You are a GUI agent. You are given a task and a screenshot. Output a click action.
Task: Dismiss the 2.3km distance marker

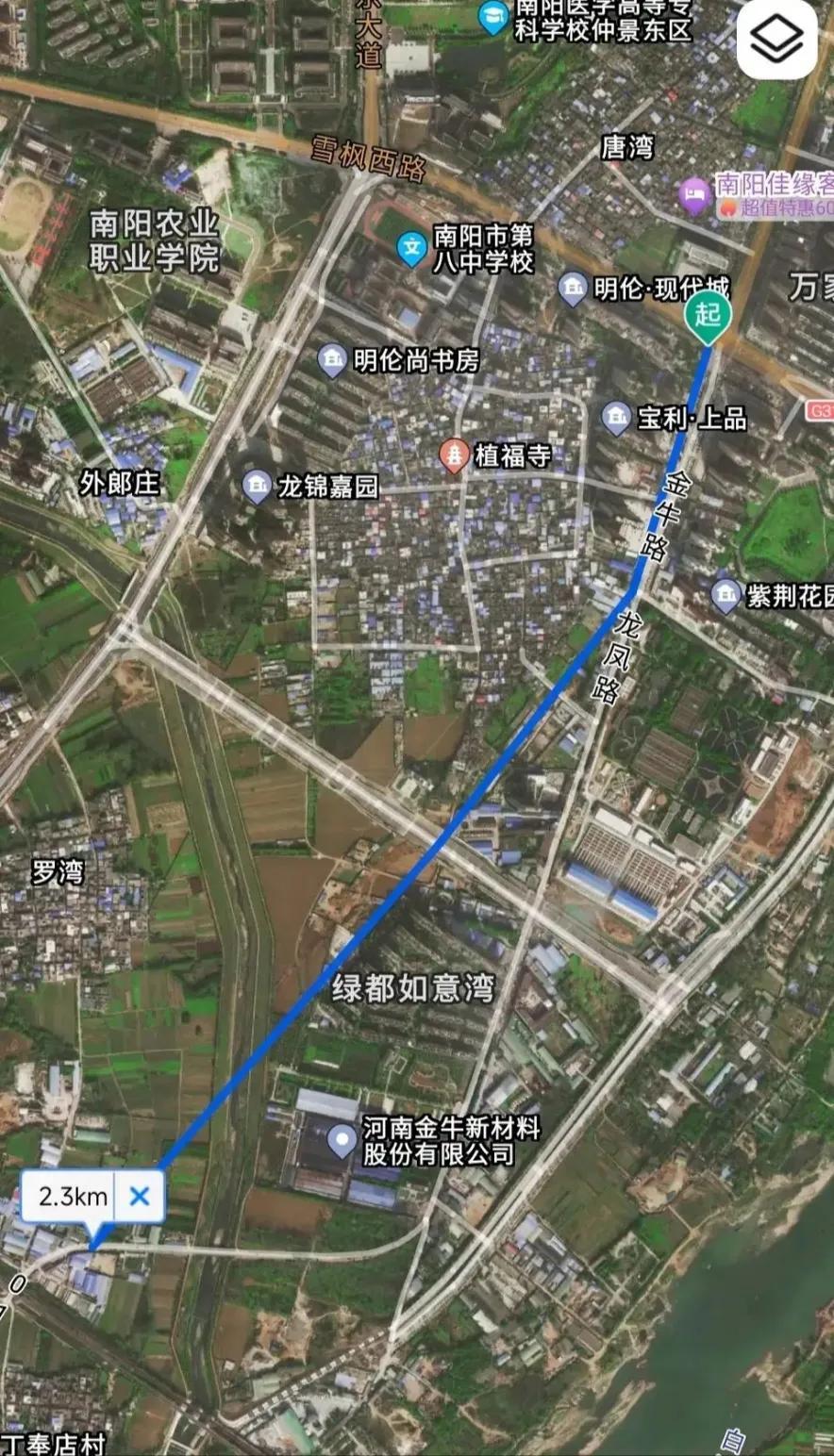pos(140,1197)
